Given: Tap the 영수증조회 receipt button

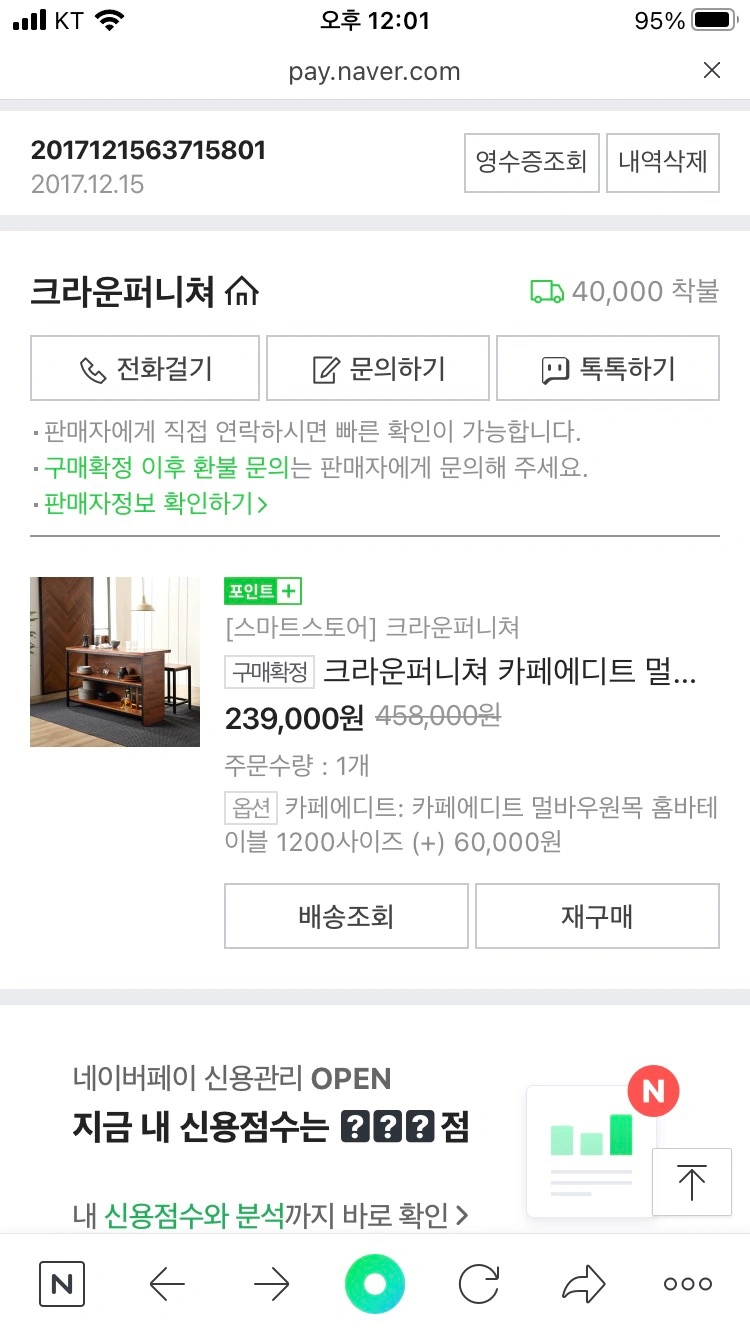Looking at the screenshot, I should [x=531, y=162].
